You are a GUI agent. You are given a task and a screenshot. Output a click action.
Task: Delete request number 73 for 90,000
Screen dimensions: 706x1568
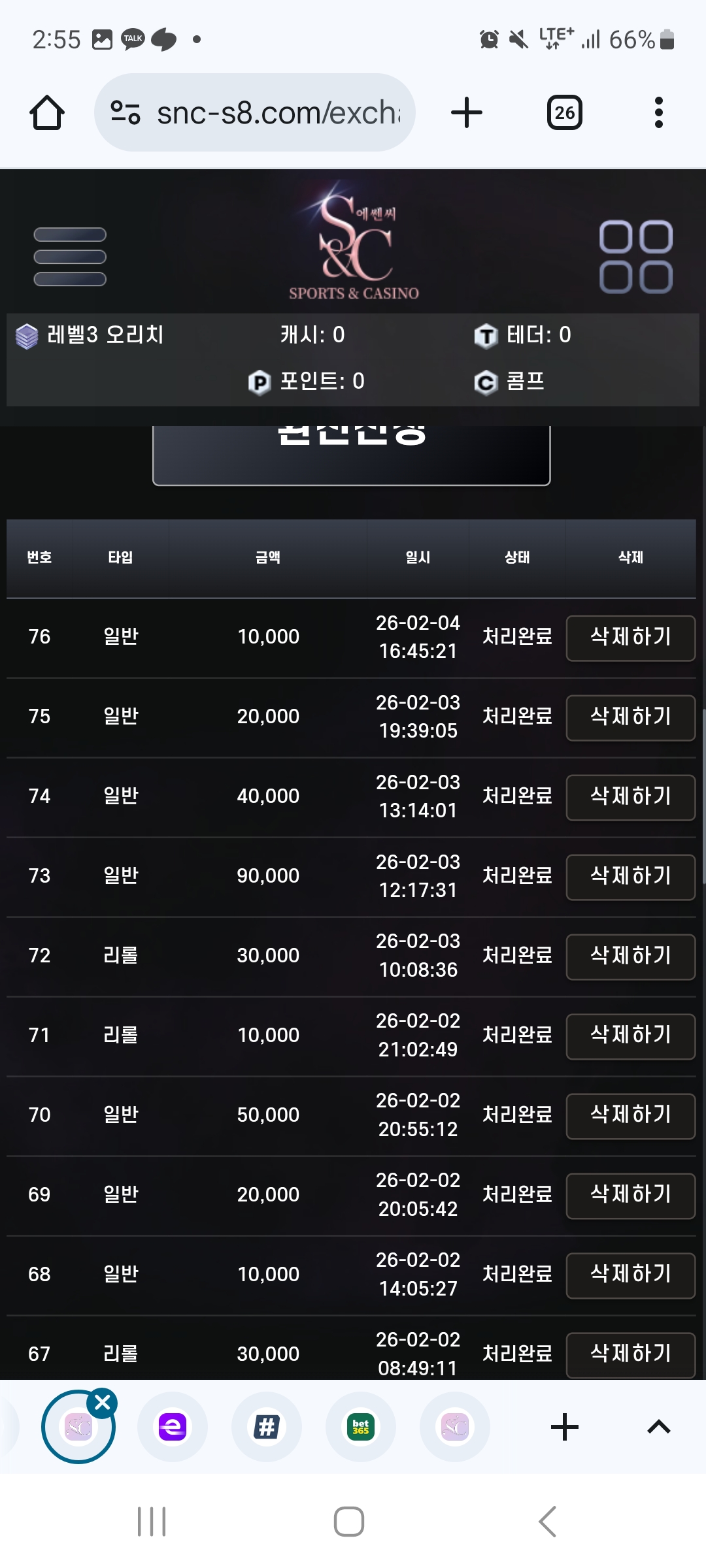[630, 877]
